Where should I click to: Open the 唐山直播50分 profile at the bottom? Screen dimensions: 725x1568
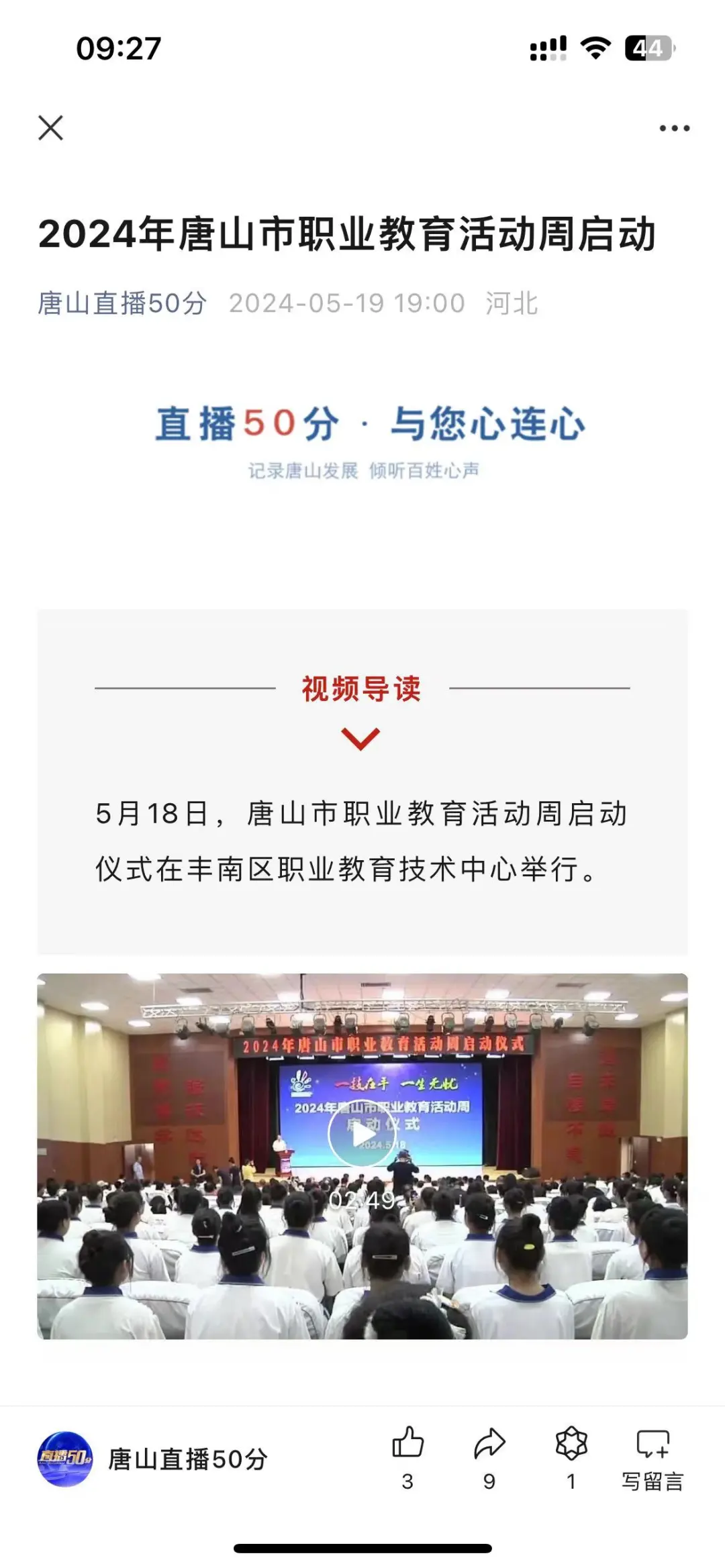153,1459
